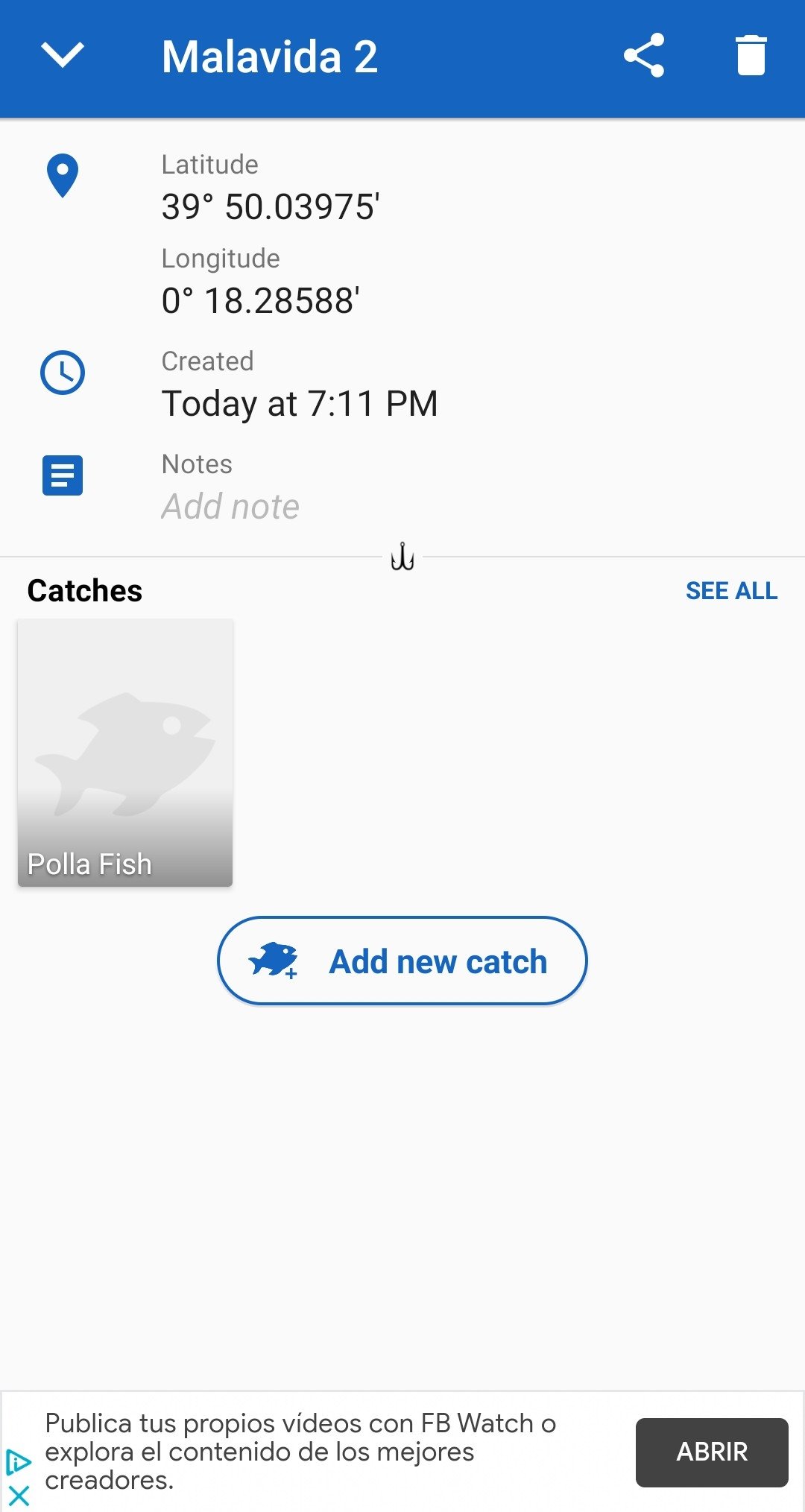805x1512 pixels.
Task: Add new catch
Action: click(x=402, y=961)
